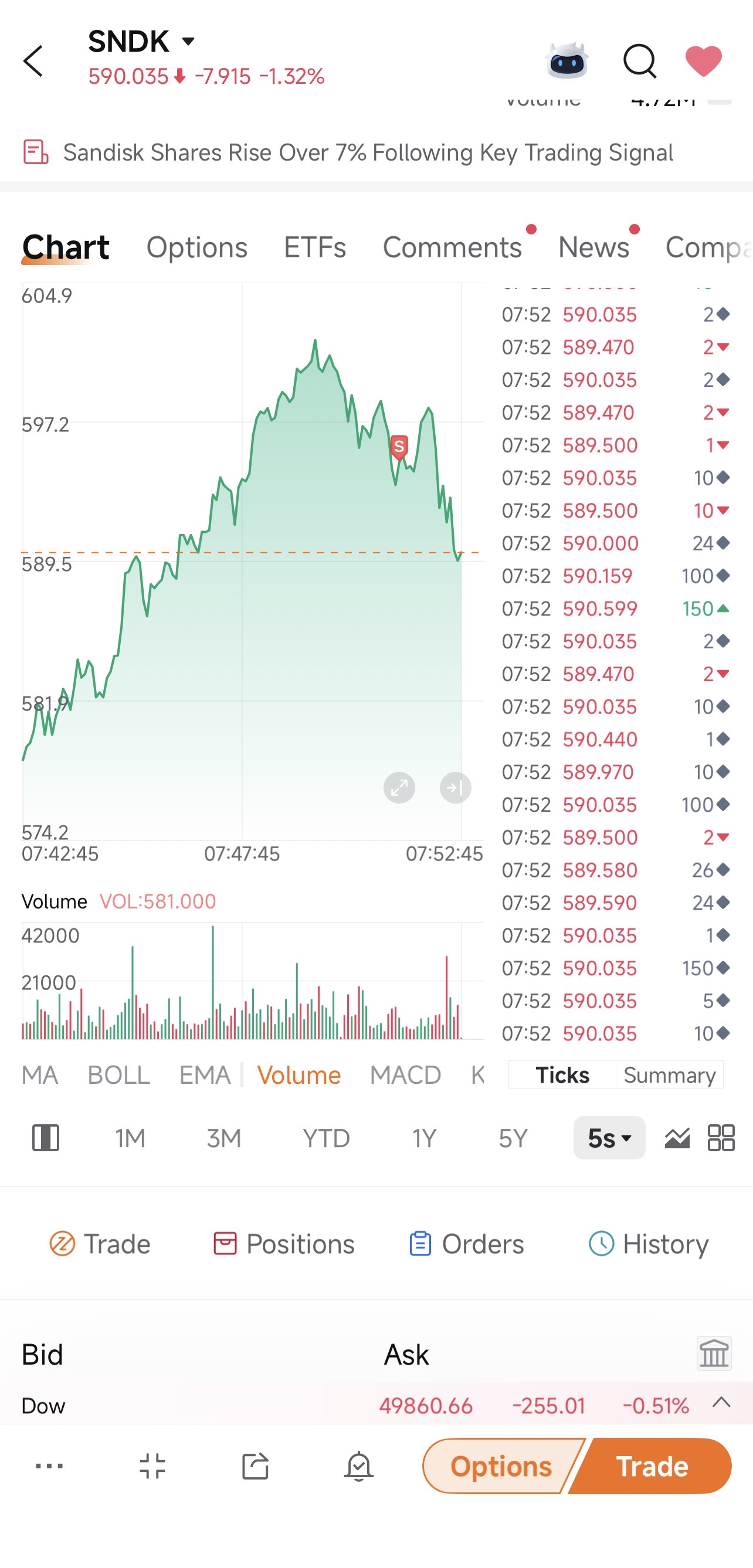753x1568 pixels.
Task: Switch to the ETFs tab
Action: (315, 247)
